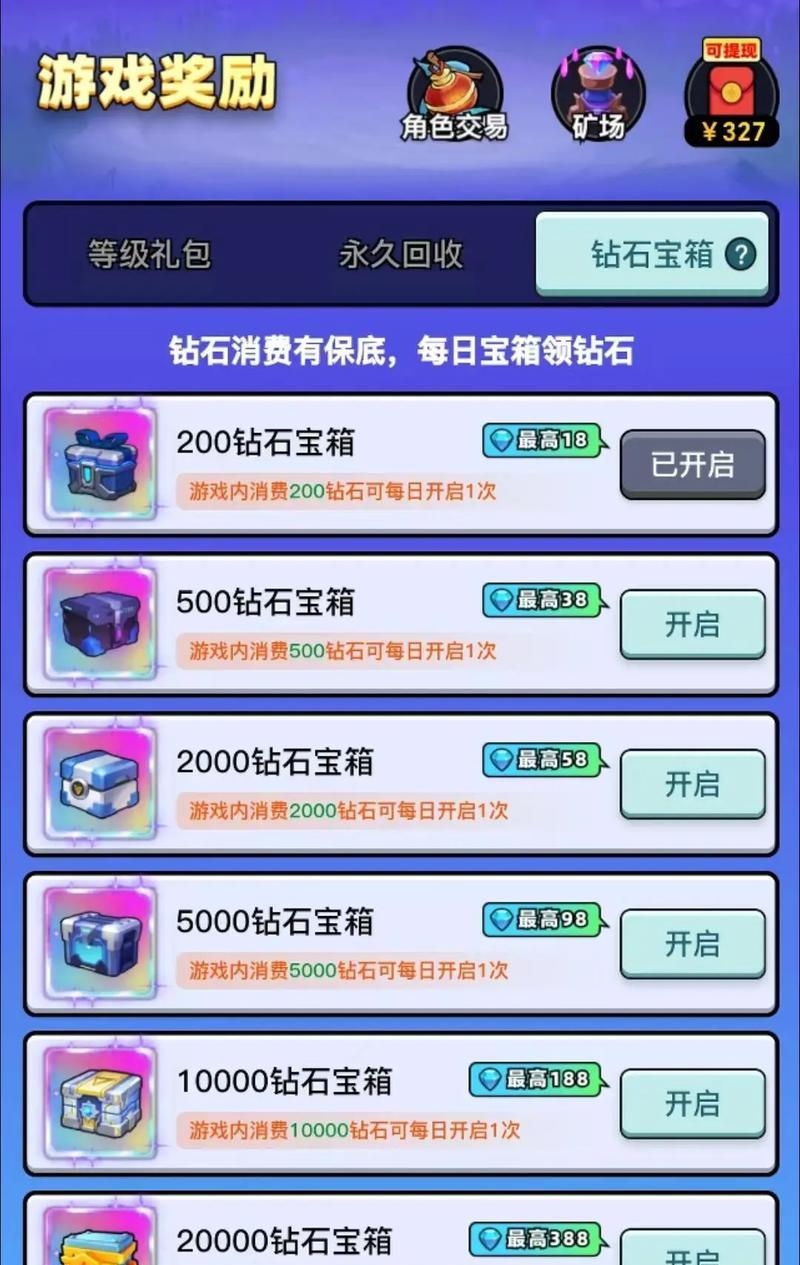Tap 已开启 on the 200钻石宝箱
800x1265 pixels.
692,464
